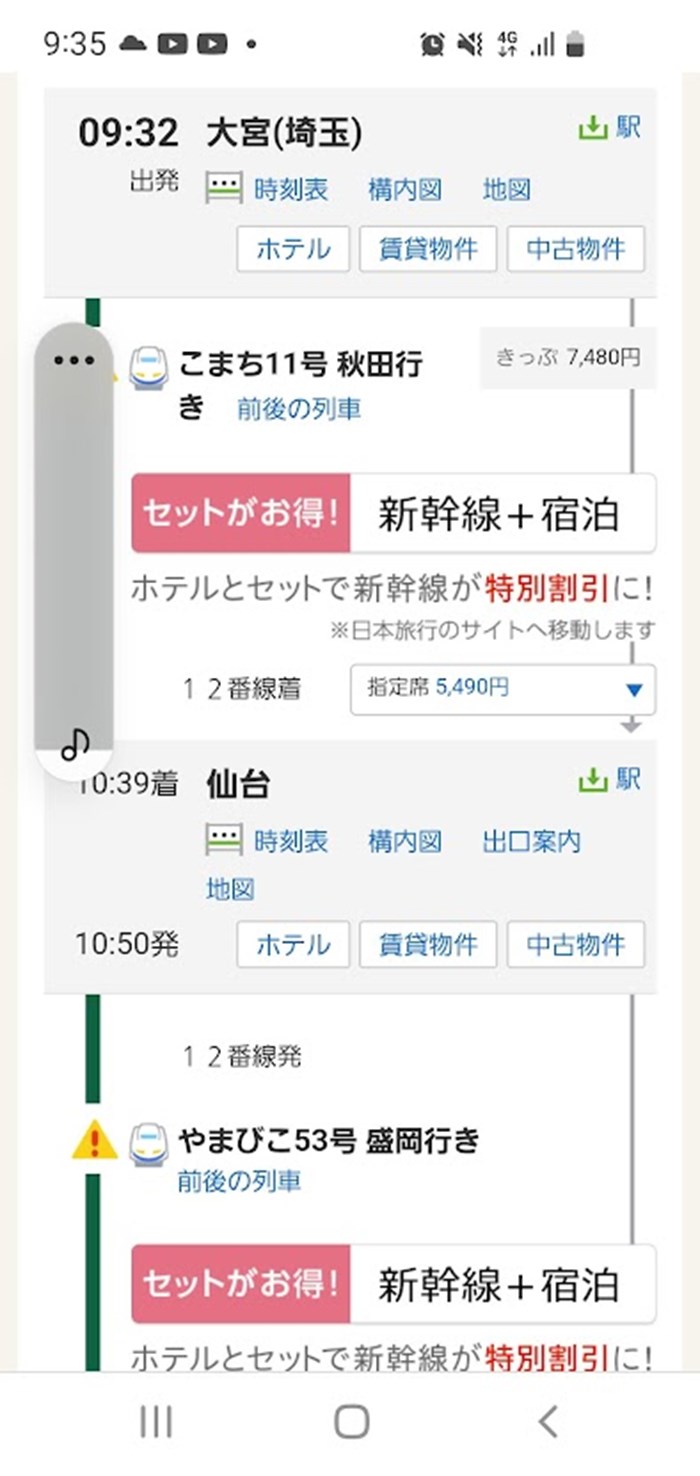This screenshot has width=700, height=1476.
Task: Open 地図 link for 大宮(埼玉)
Action: (x=506, y=189)
